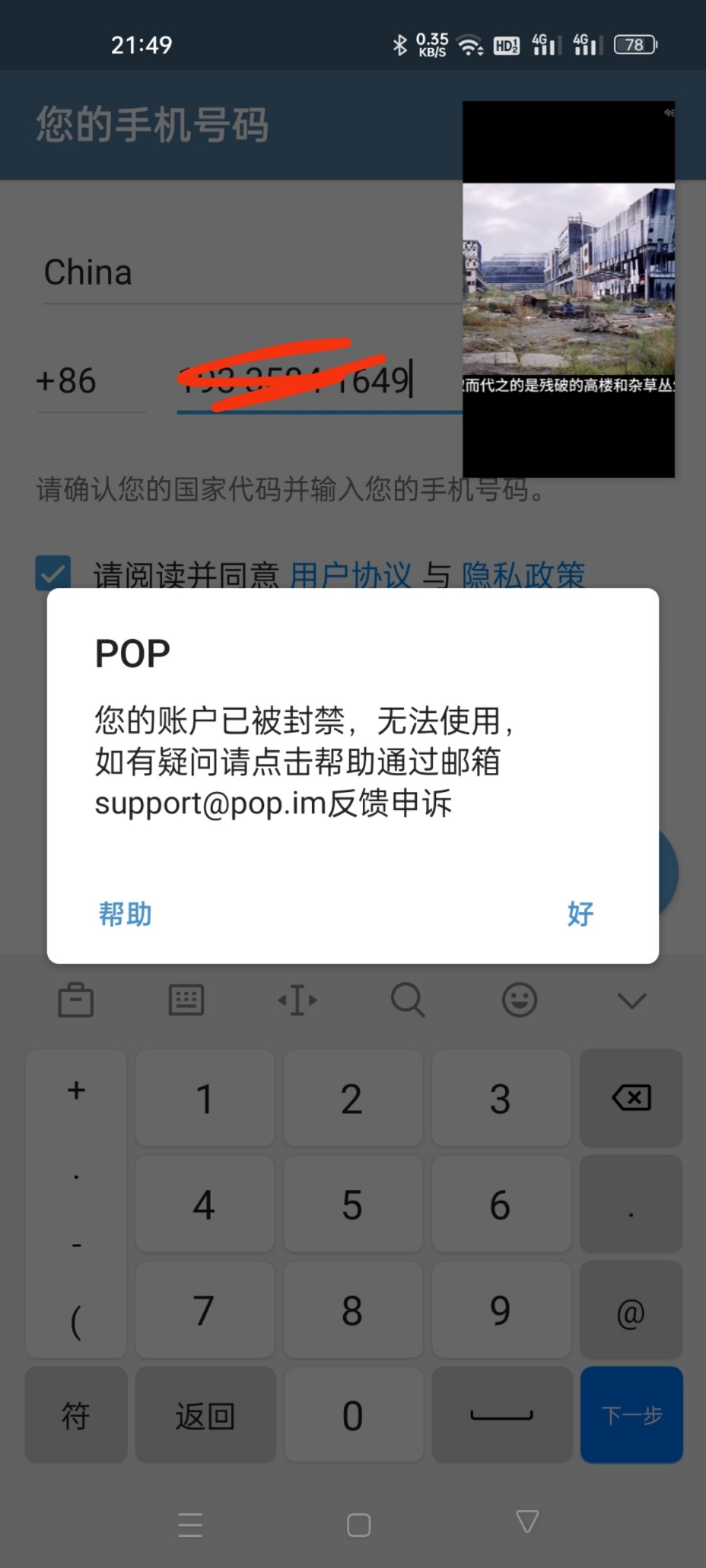706x1568 pixels.
Task: Open the keyboard emoji panel
Action: click(x=520, y=1000)
